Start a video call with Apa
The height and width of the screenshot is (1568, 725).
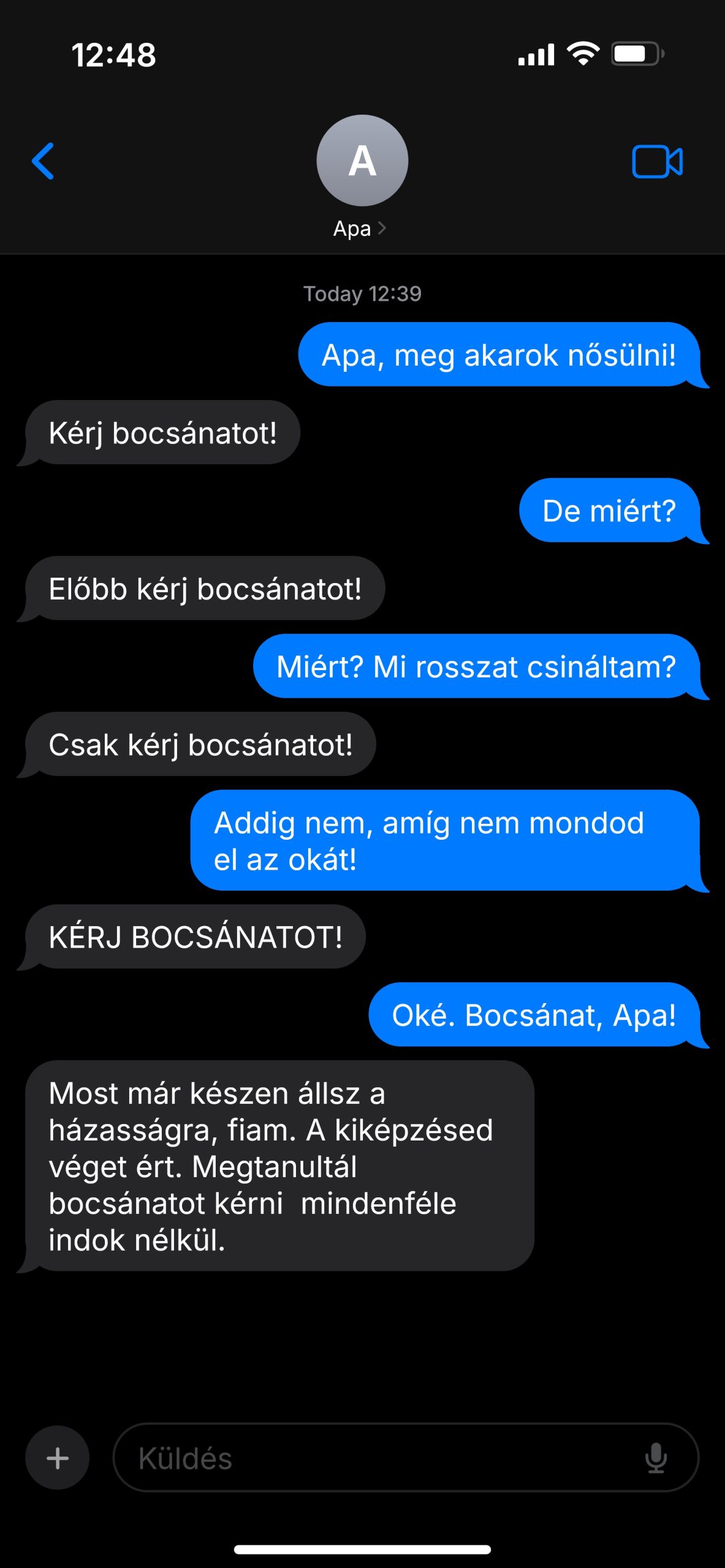coord(657,162)
